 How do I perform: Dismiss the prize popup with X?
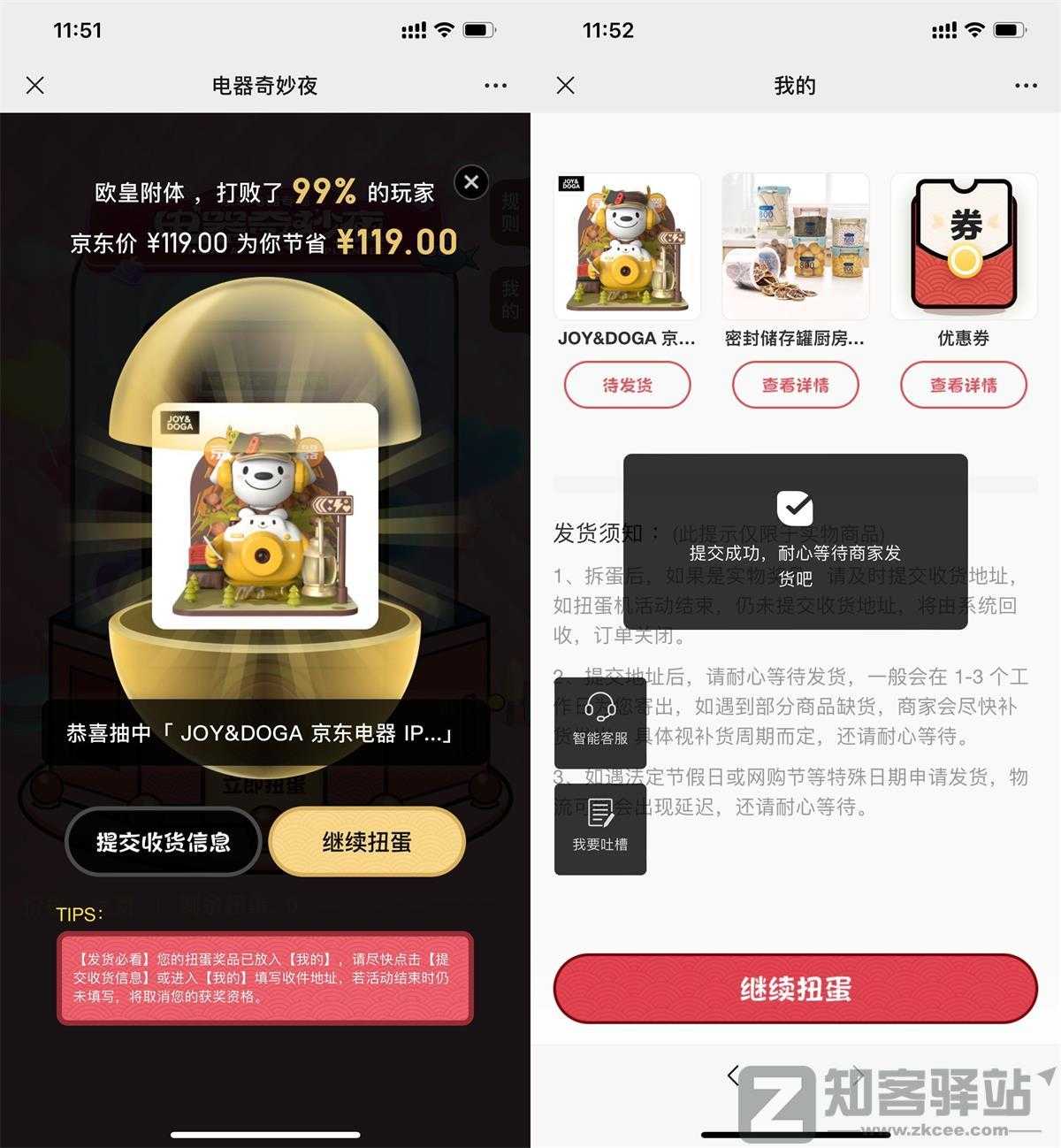[471, 182]
